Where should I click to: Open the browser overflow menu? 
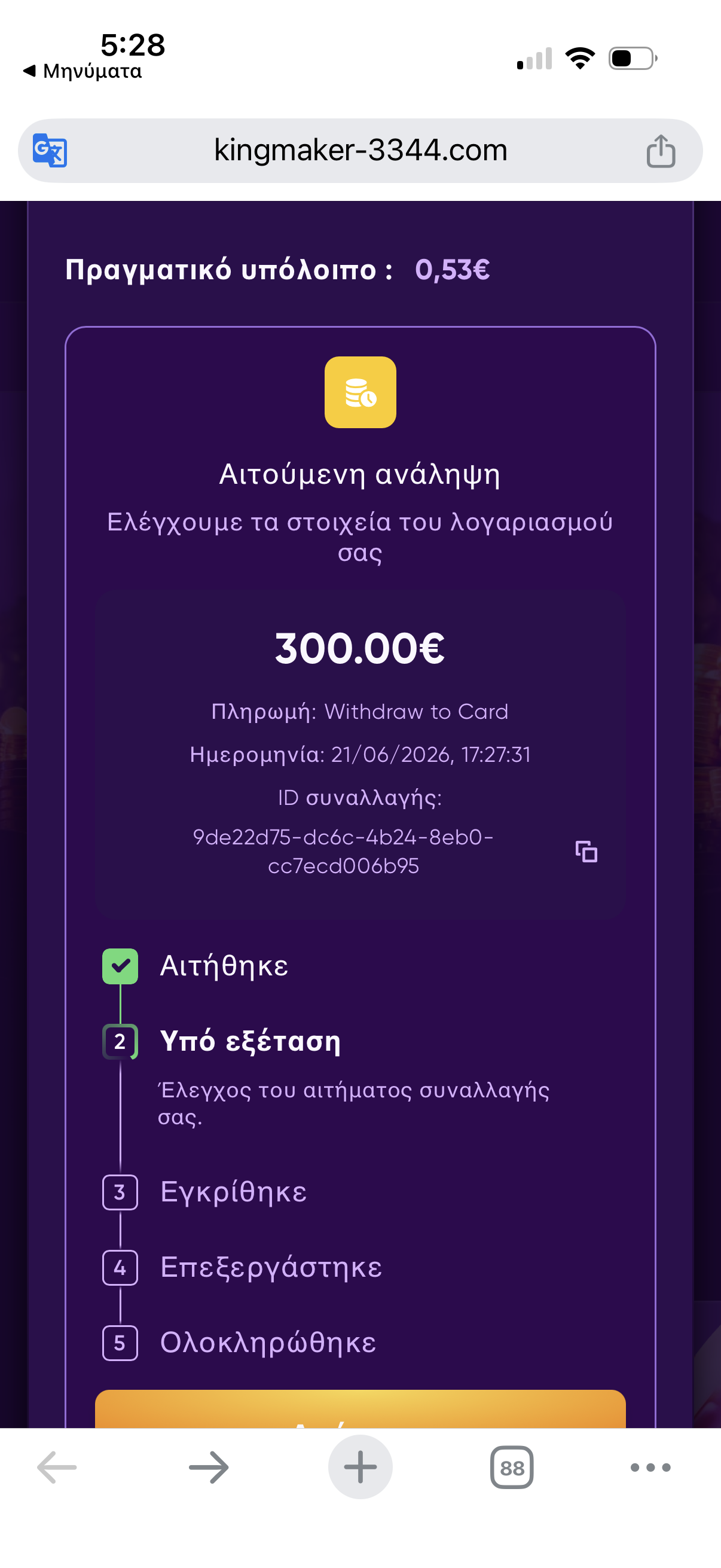coord(650,1468)
